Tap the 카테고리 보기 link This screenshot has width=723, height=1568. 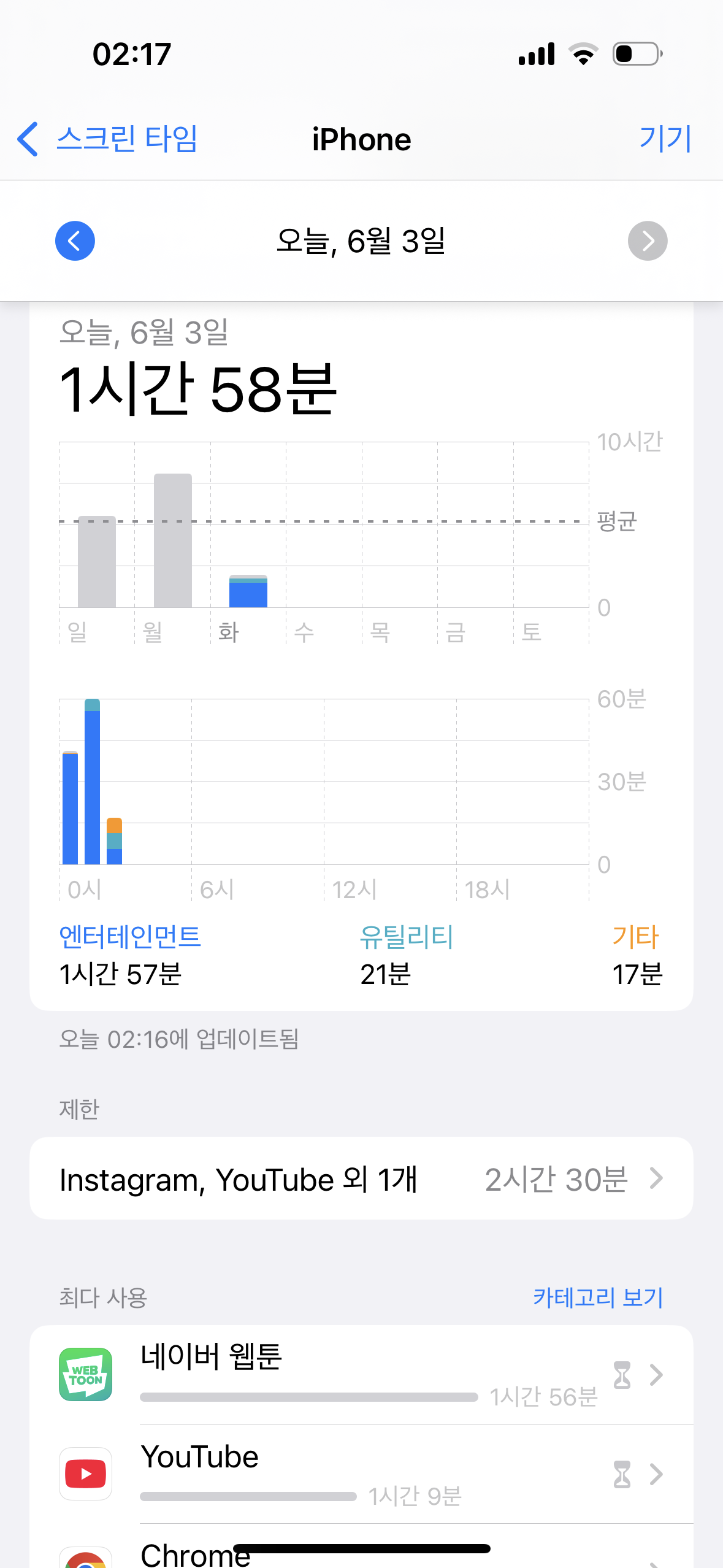pyautogui.click(x=597, y=1297)
